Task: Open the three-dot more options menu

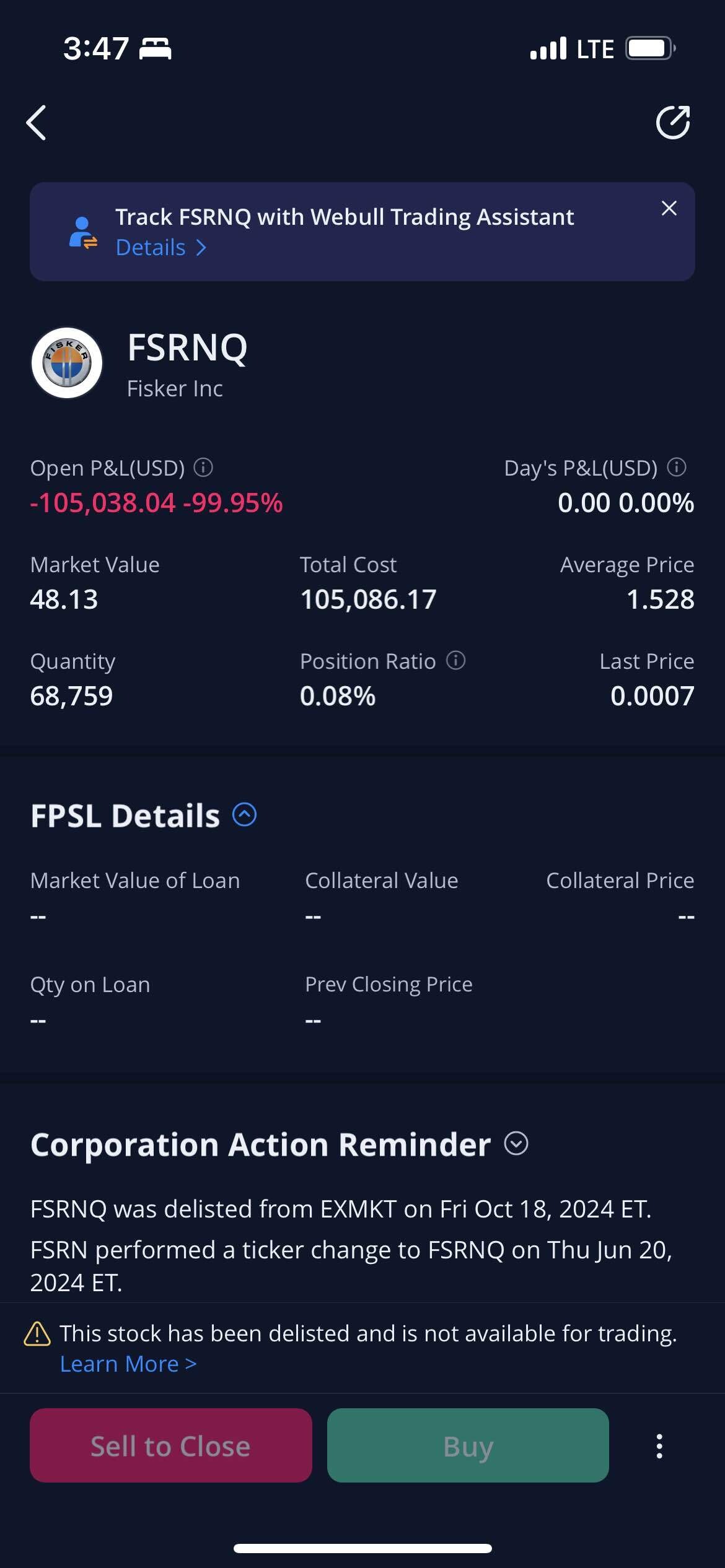Action: [x=659, y=1445]
